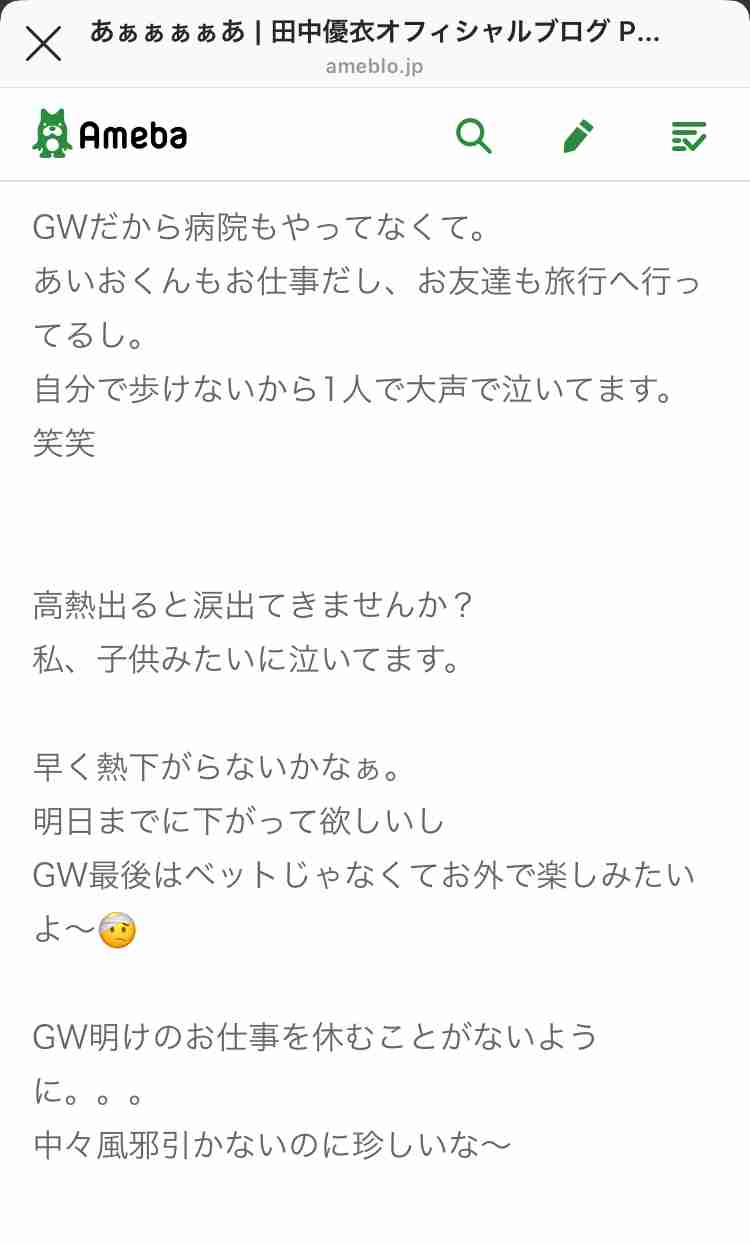Tap the pencil icon to write a post

pos(578,135)
